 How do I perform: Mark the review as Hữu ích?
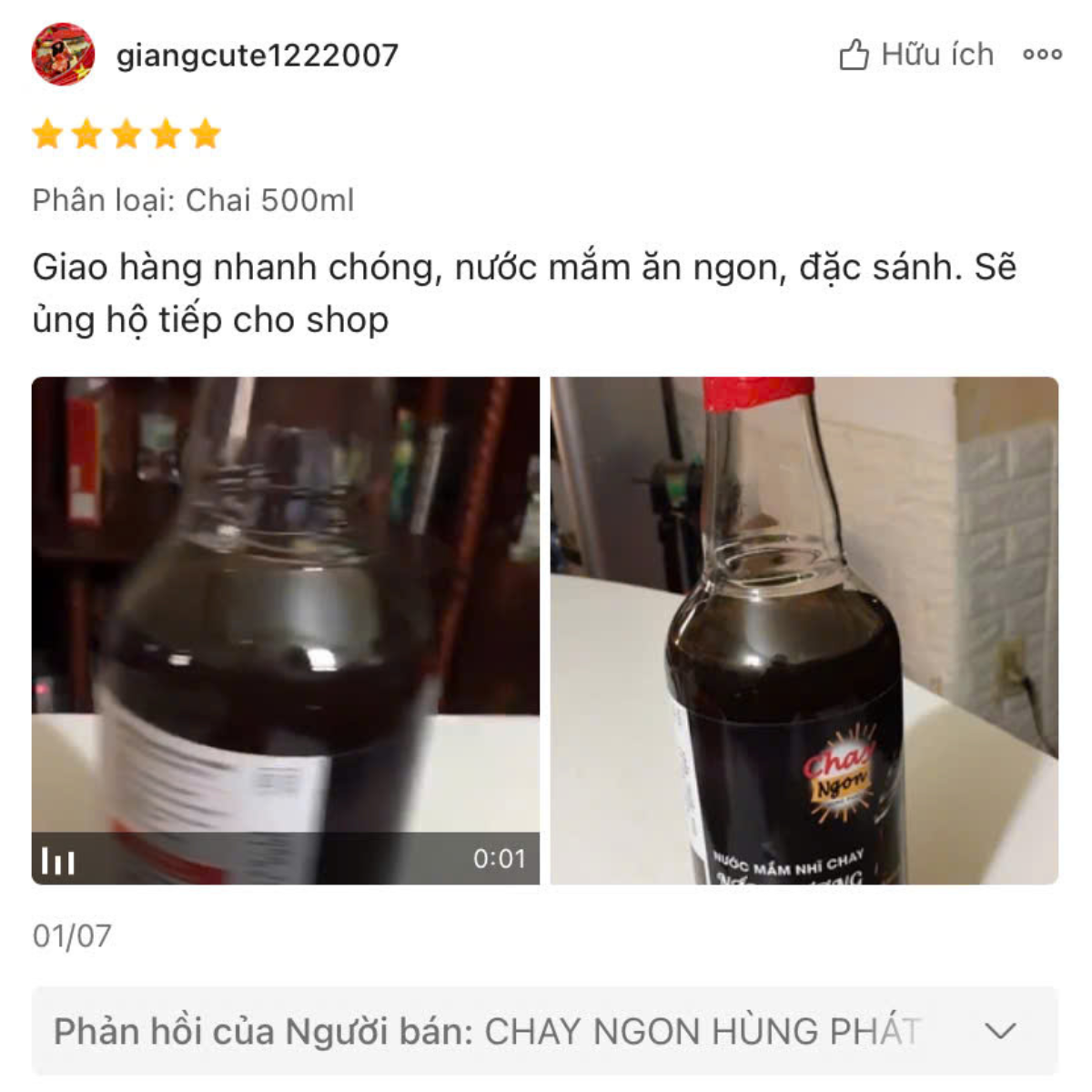915,56
